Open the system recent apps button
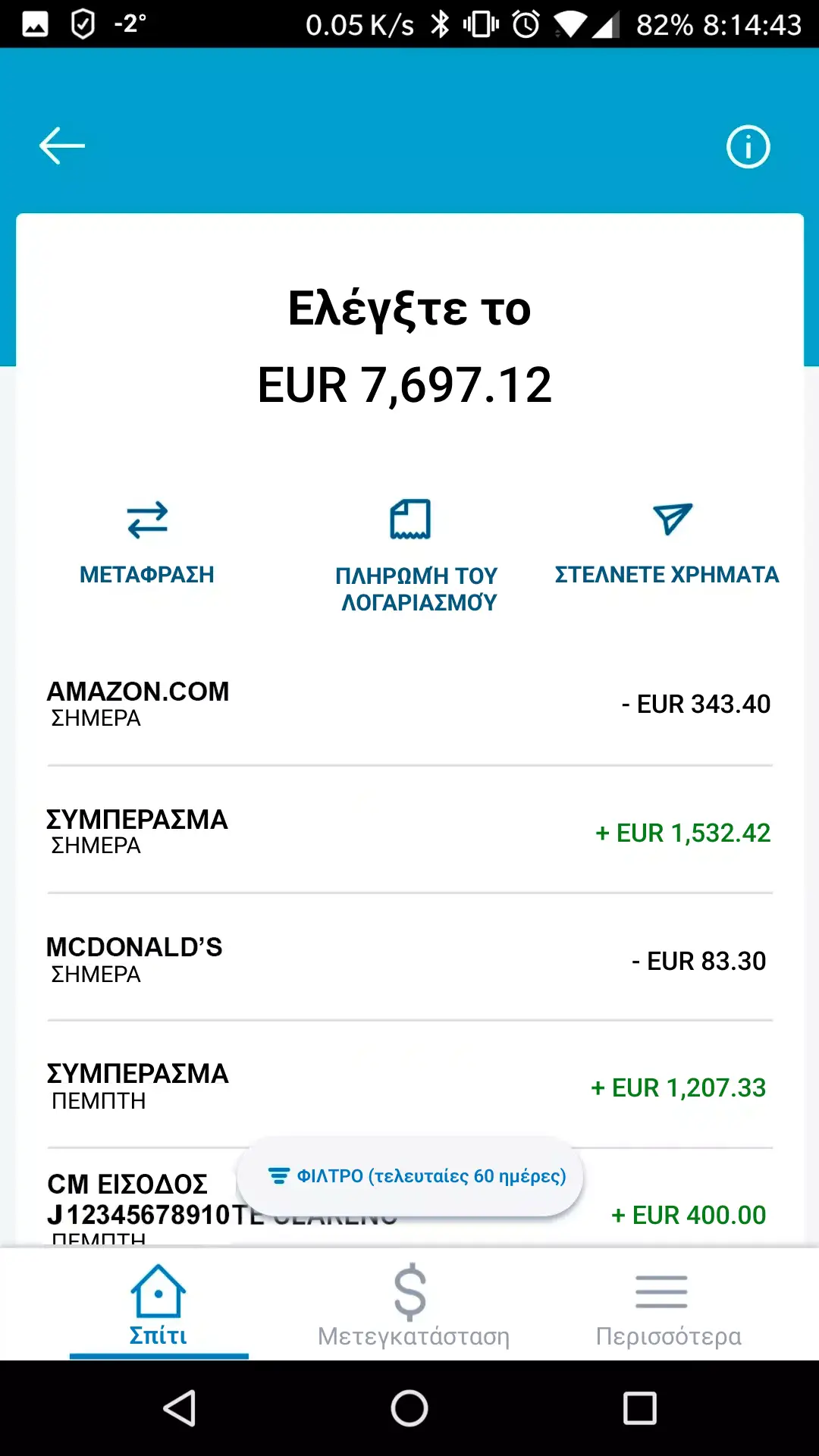Viewport: 819px width, 1456px height. (x=639, y=1408)
